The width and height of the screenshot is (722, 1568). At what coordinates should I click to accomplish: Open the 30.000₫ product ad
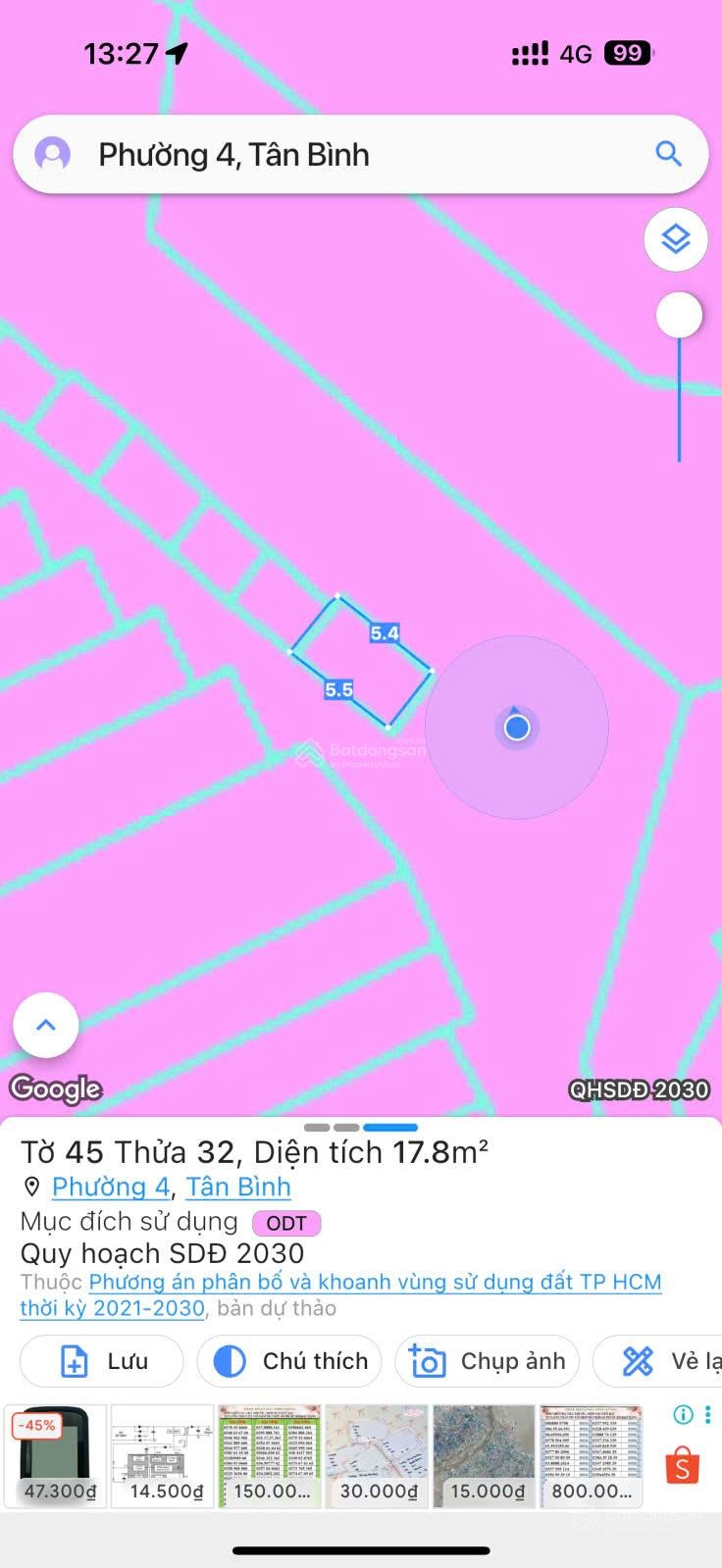click(377, 1456)
